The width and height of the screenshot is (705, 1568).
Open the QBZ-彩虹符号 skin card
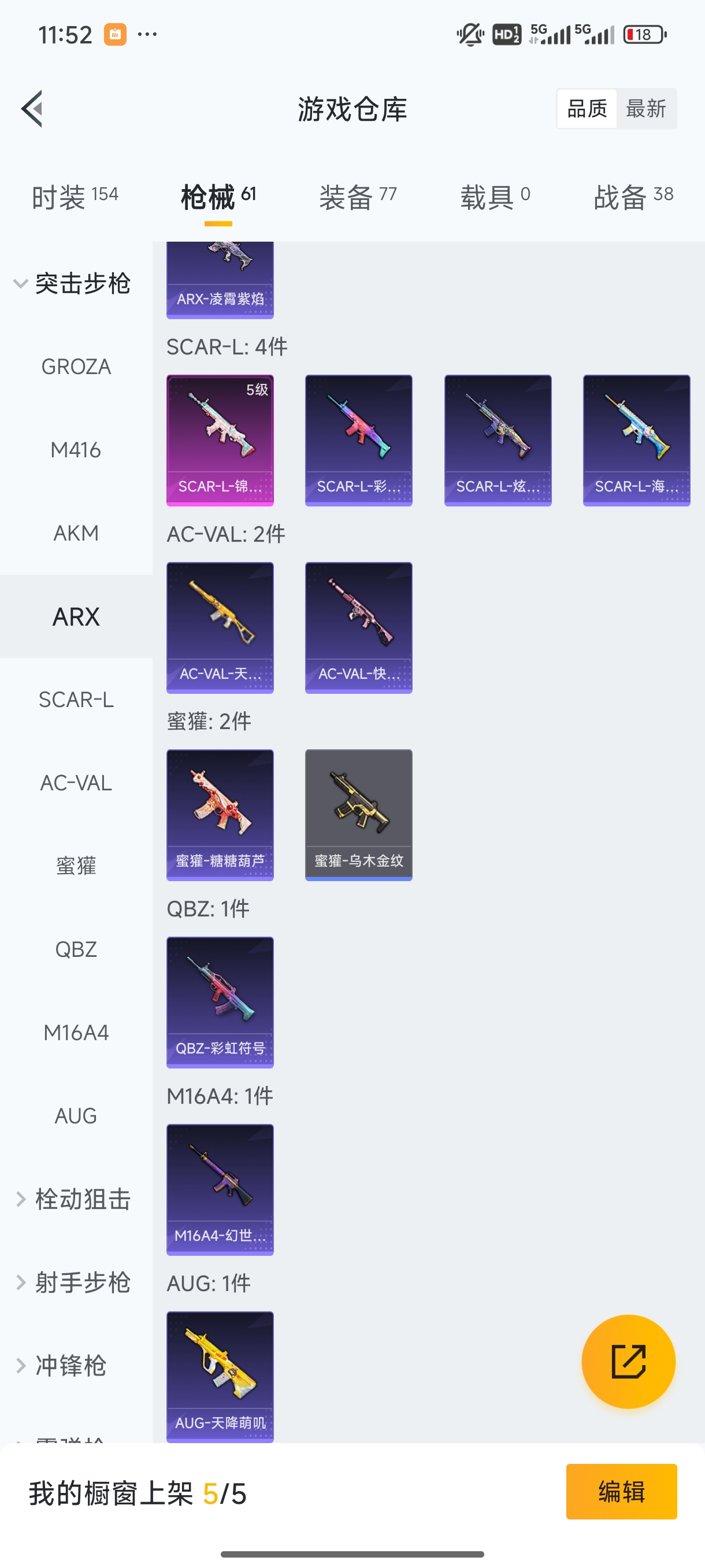coord(220,1002)
